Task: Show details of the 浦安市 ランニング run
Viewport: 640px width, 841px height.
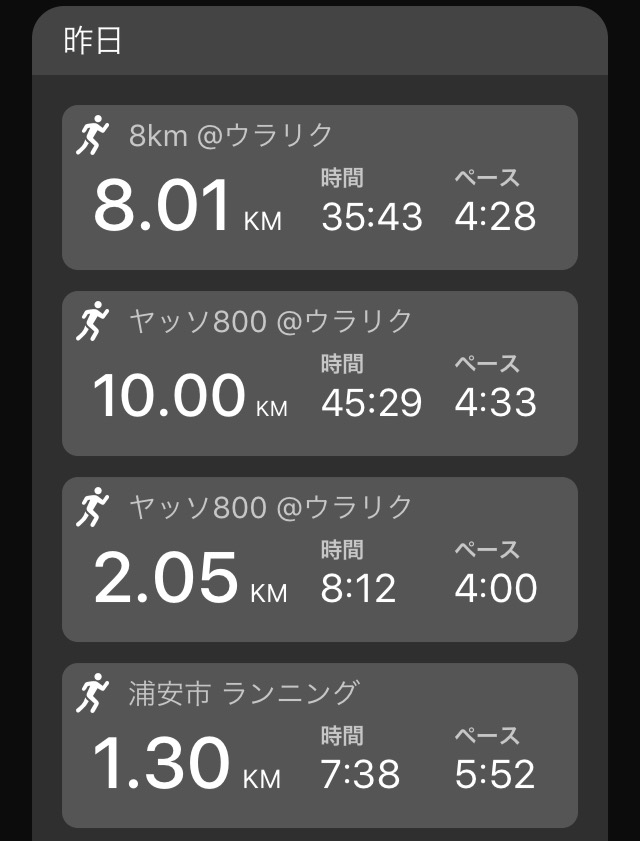Action: point(320,744)
